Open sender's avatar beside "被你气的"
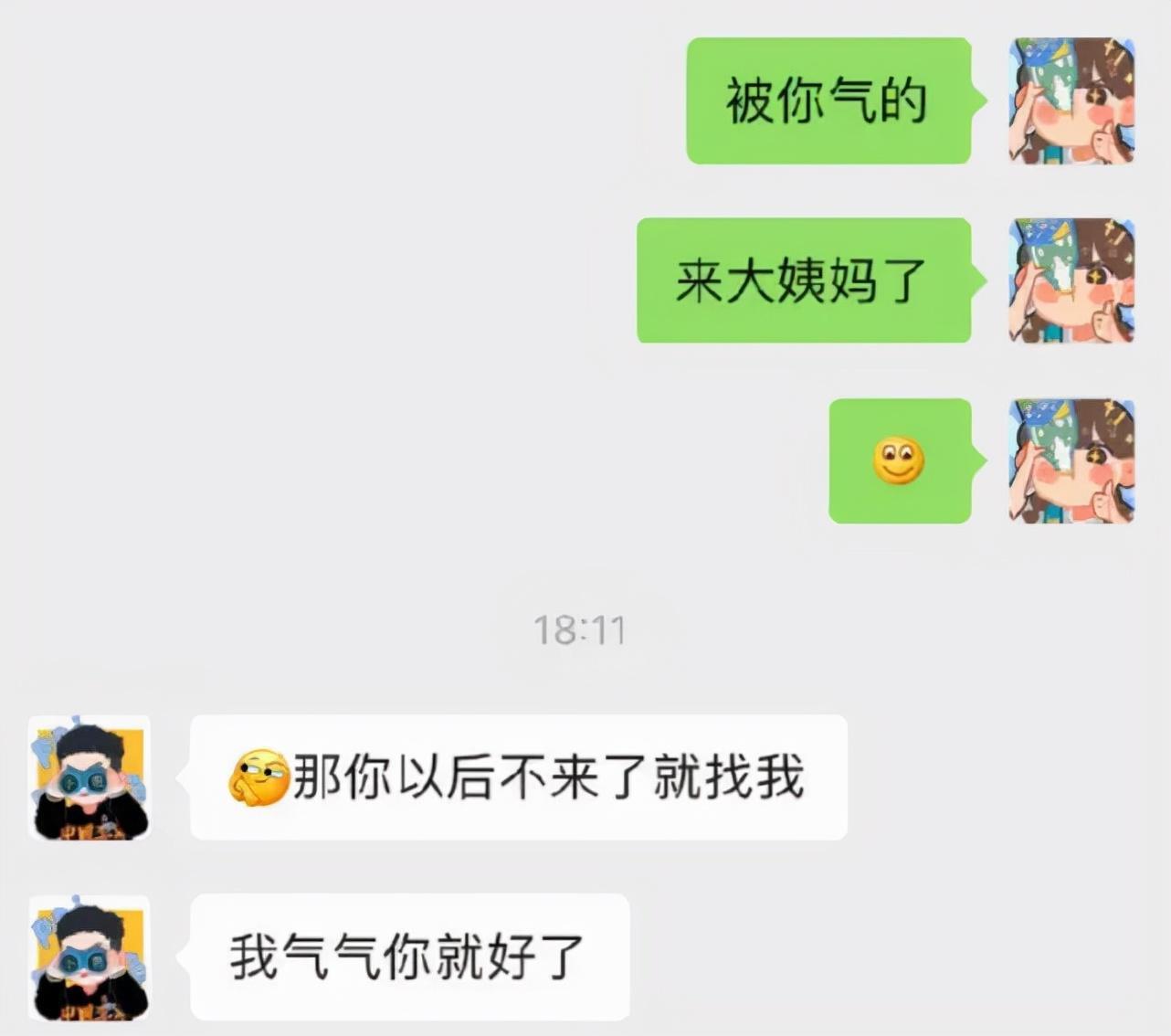This screenshot has width=1171, height=1036. (x=1071, y=100)
